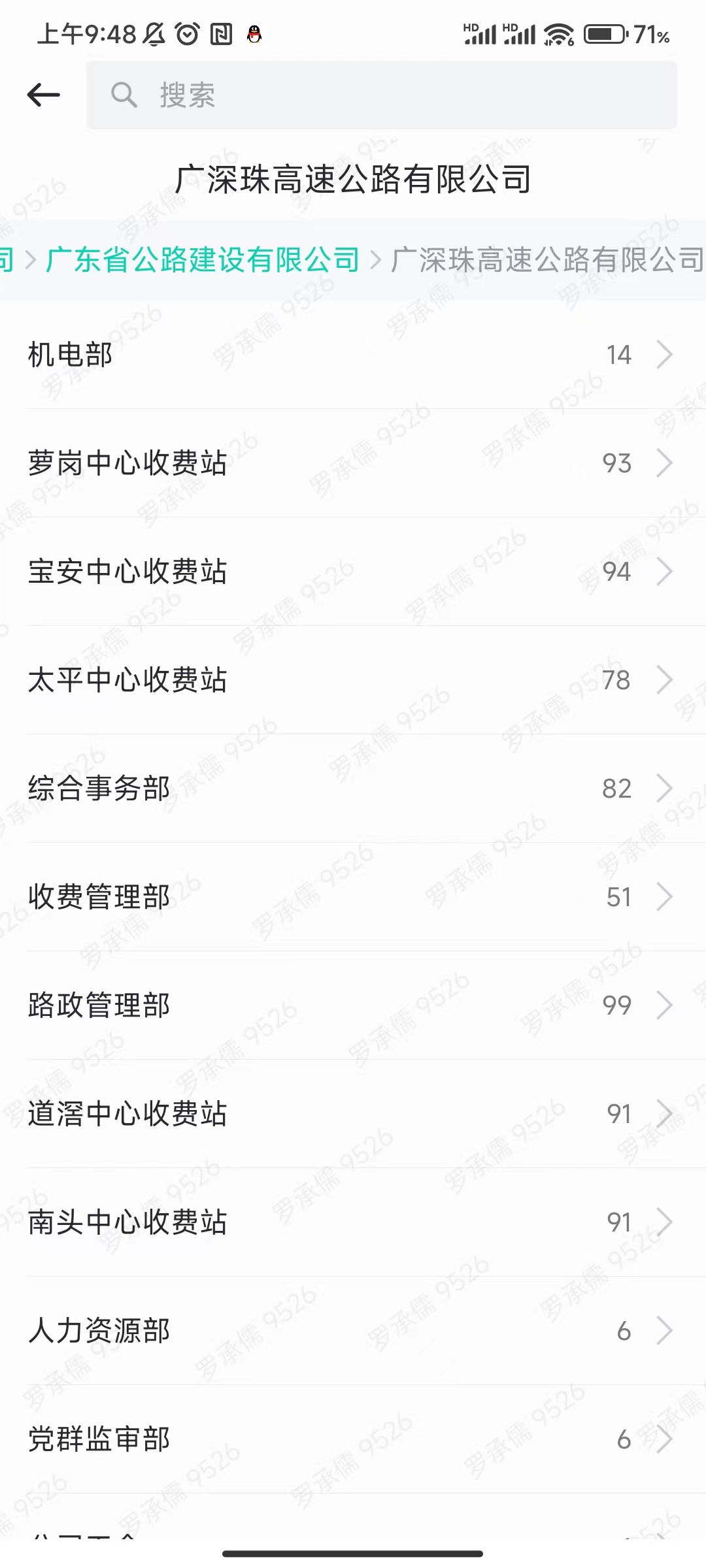This screenshot has width=706, height=1568.
Task: Open the 路政管理部 department
Action: [x=353, y=1005]
